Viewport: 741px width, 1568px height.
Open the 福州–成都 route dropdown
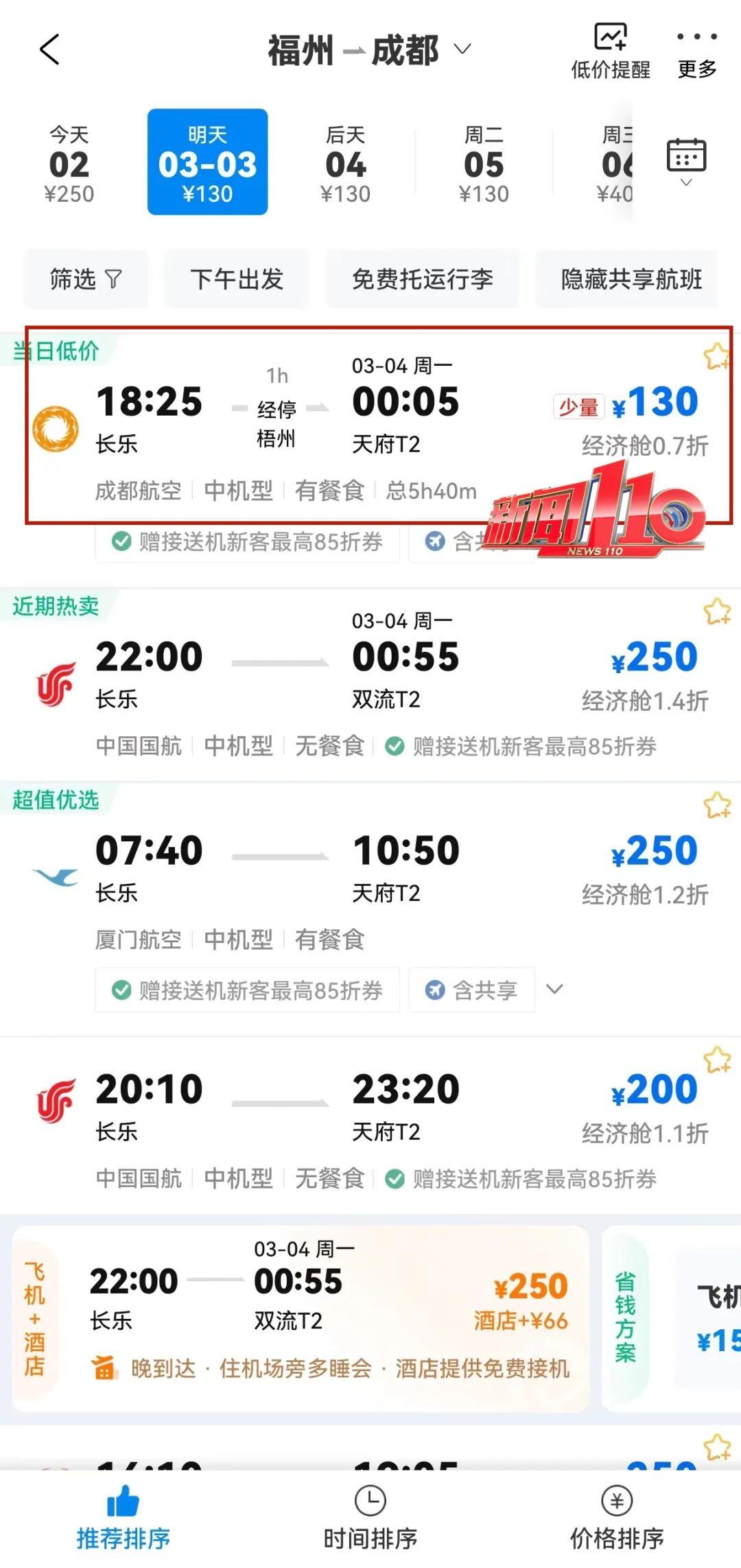click(x=369, y=50)
